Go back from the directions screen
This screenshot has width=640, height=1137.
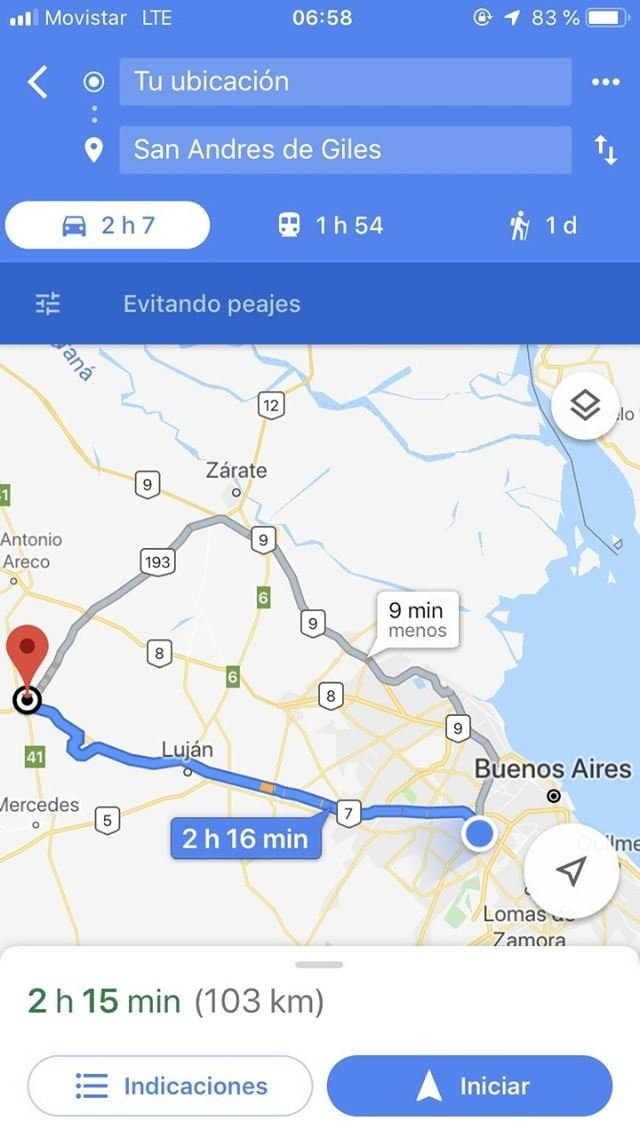point(37,82)
